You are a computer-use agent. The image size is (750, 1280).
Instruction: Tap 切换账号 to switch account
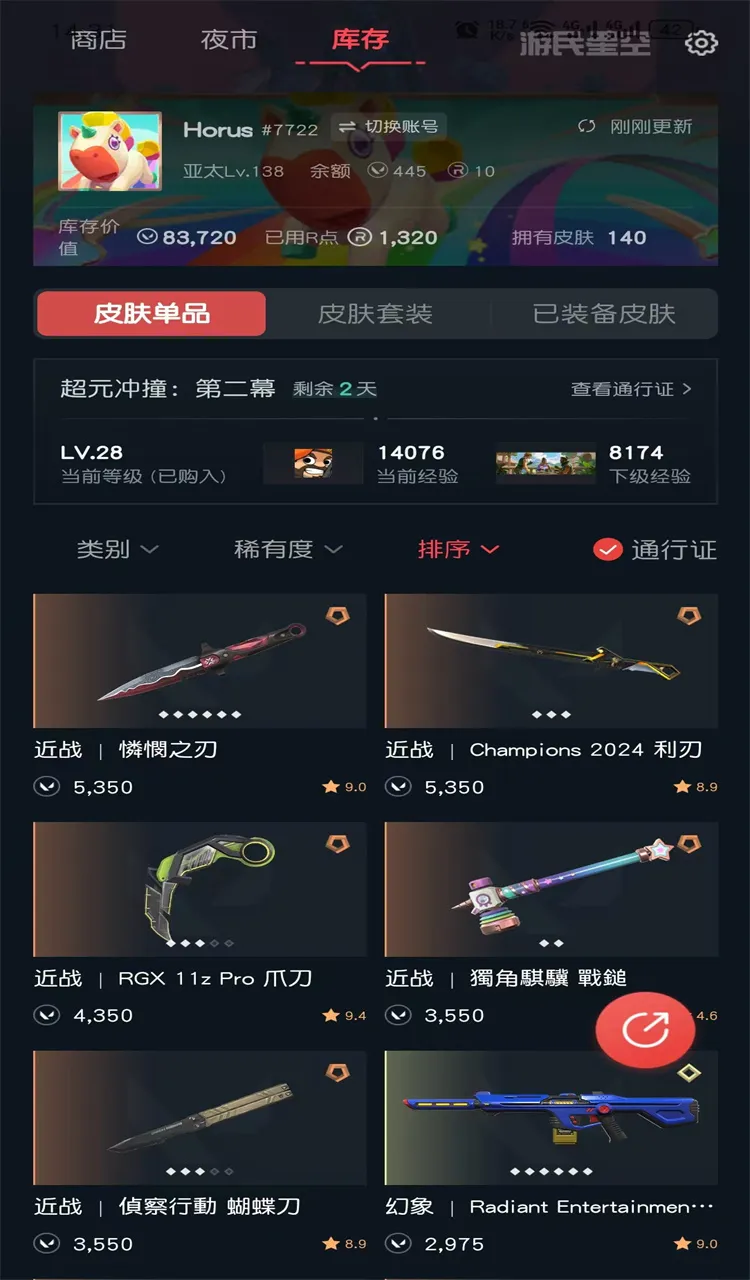pos(389,127)
